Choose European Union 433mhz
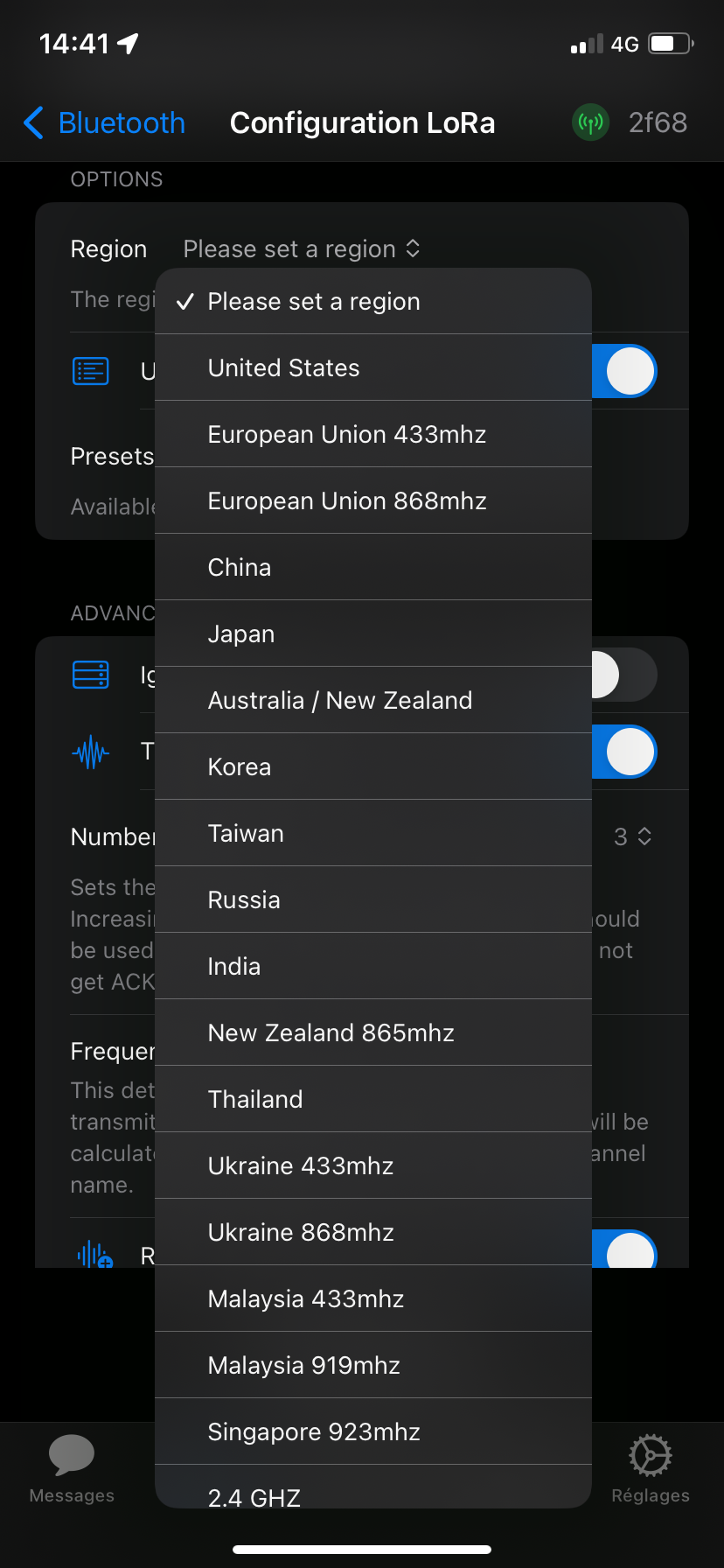The width and height of the screenshot is (724, 1568). 373,434
